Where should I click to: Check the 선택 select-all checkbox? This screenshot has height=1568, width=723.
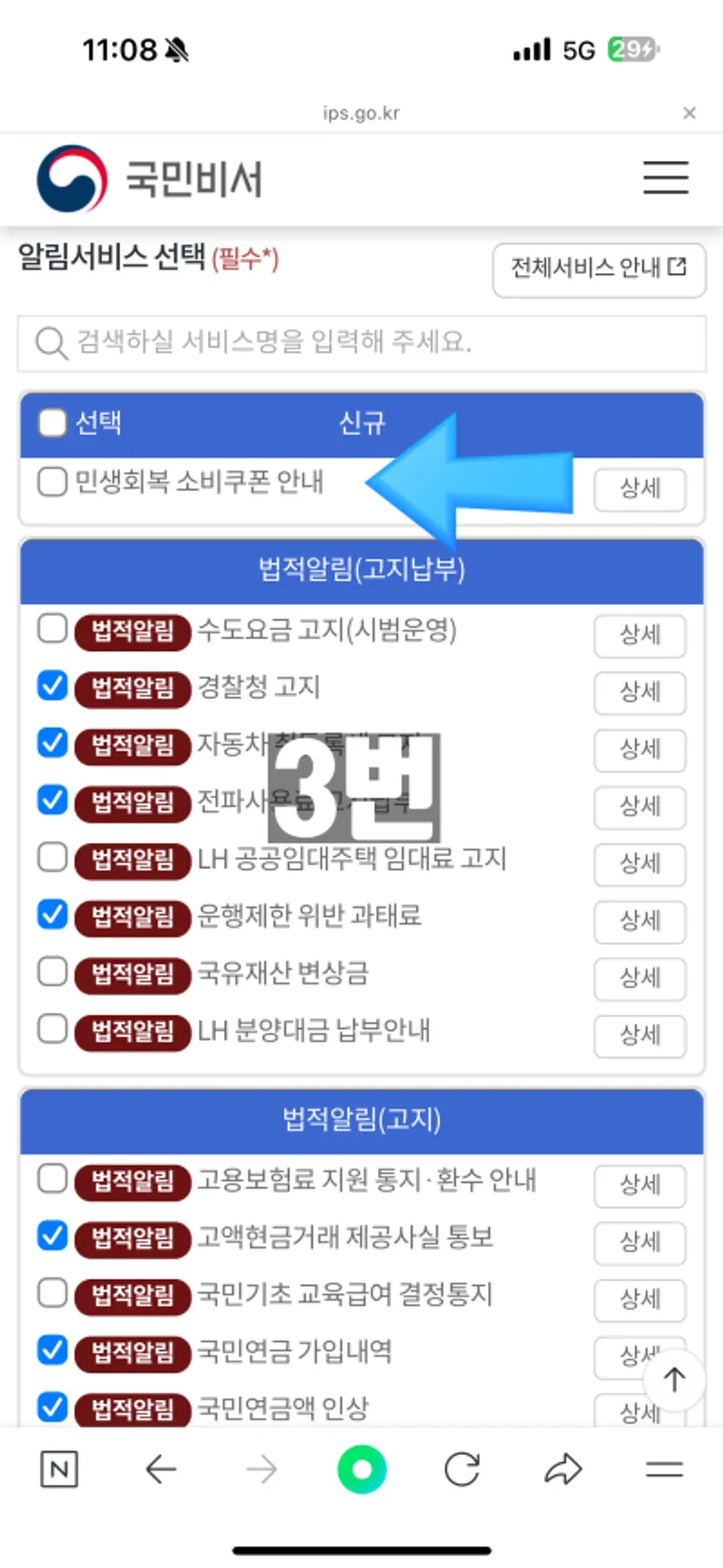52,422
